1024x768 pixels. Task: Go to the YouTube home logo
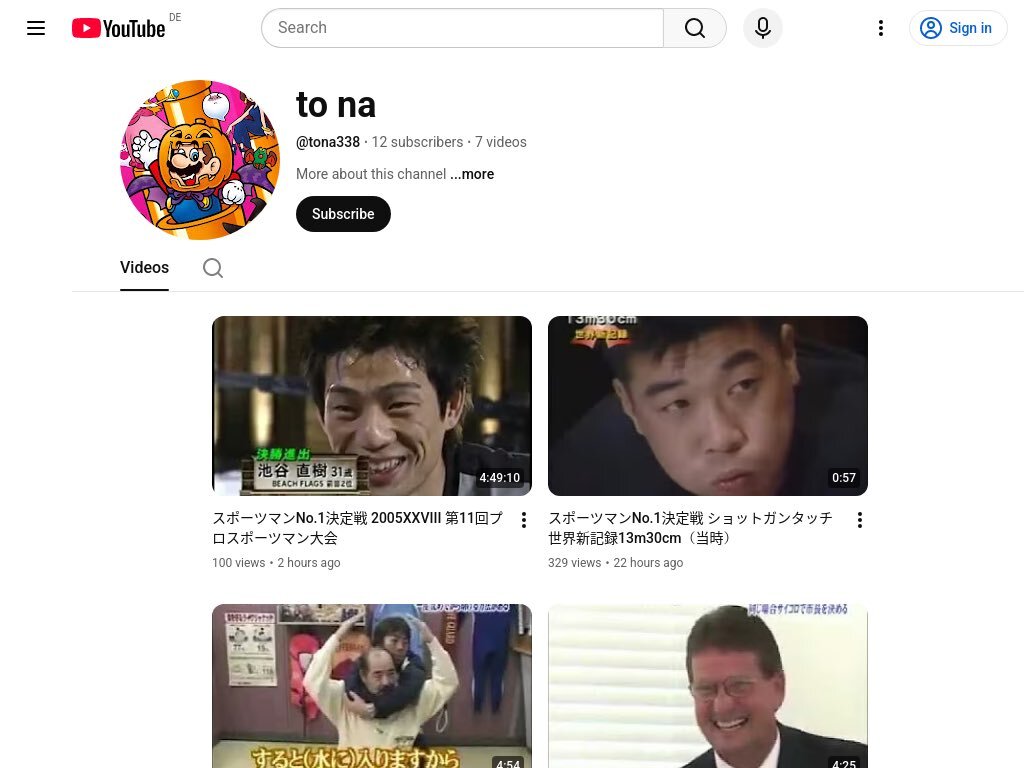coord(118,28)
